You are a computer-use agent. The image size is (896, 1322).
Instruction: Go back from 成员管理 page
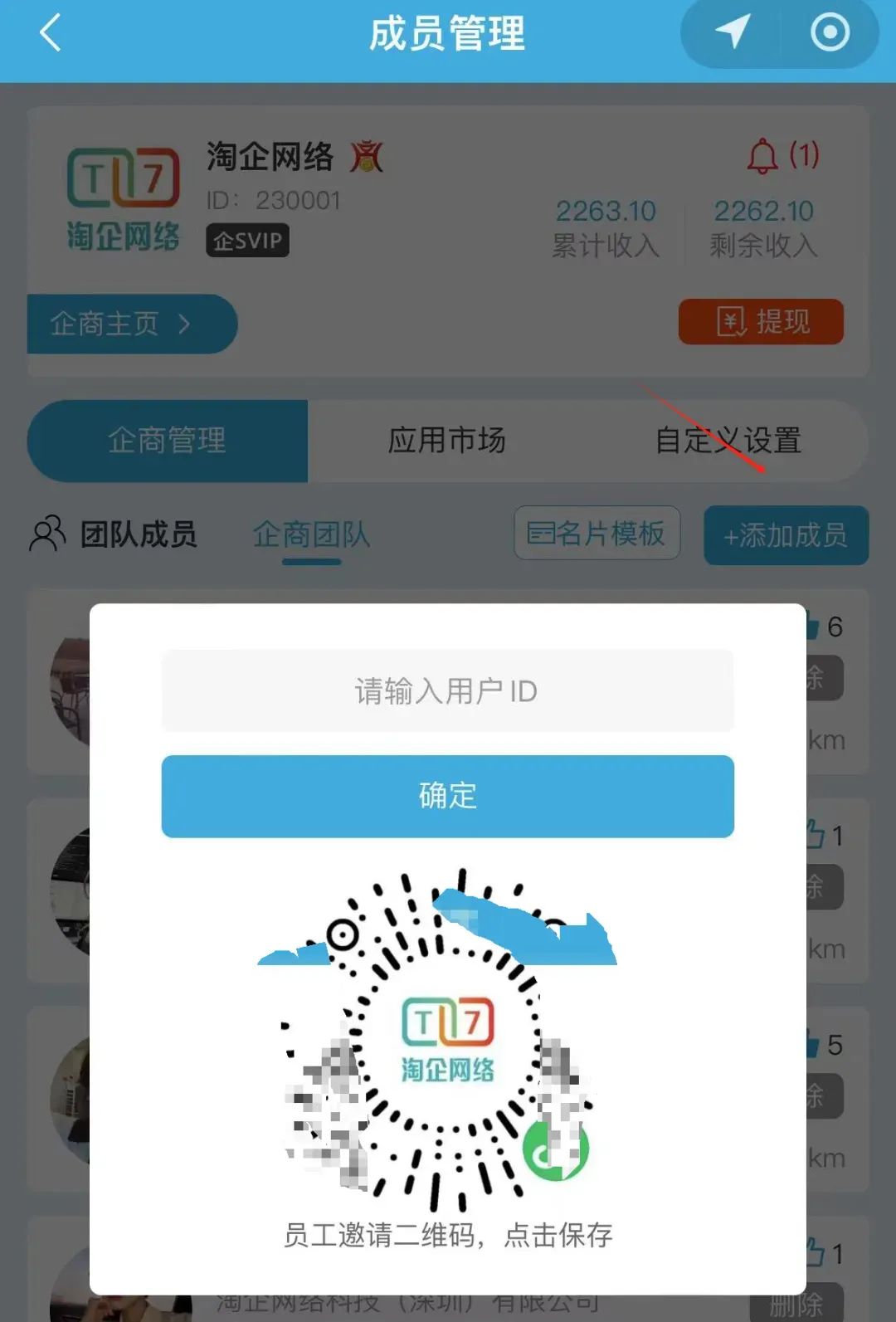51,35
